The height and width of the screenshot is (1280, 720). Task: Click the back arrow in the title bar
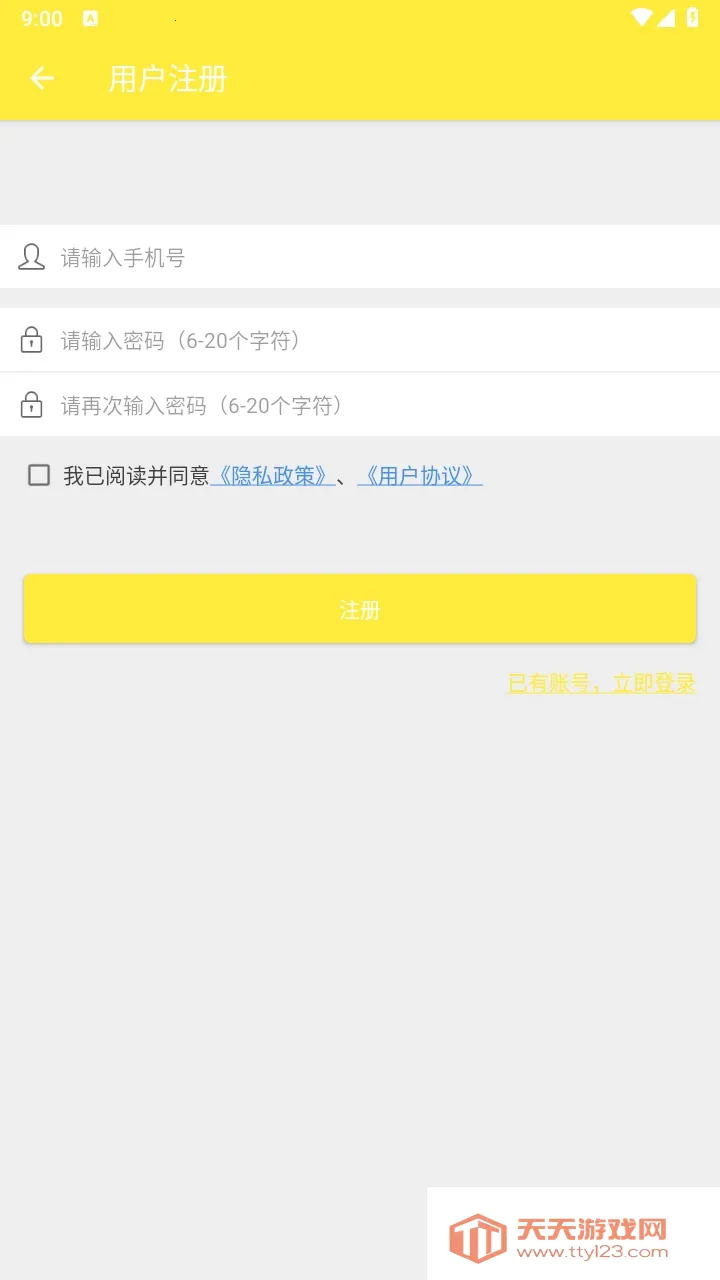tap(41, 78)
